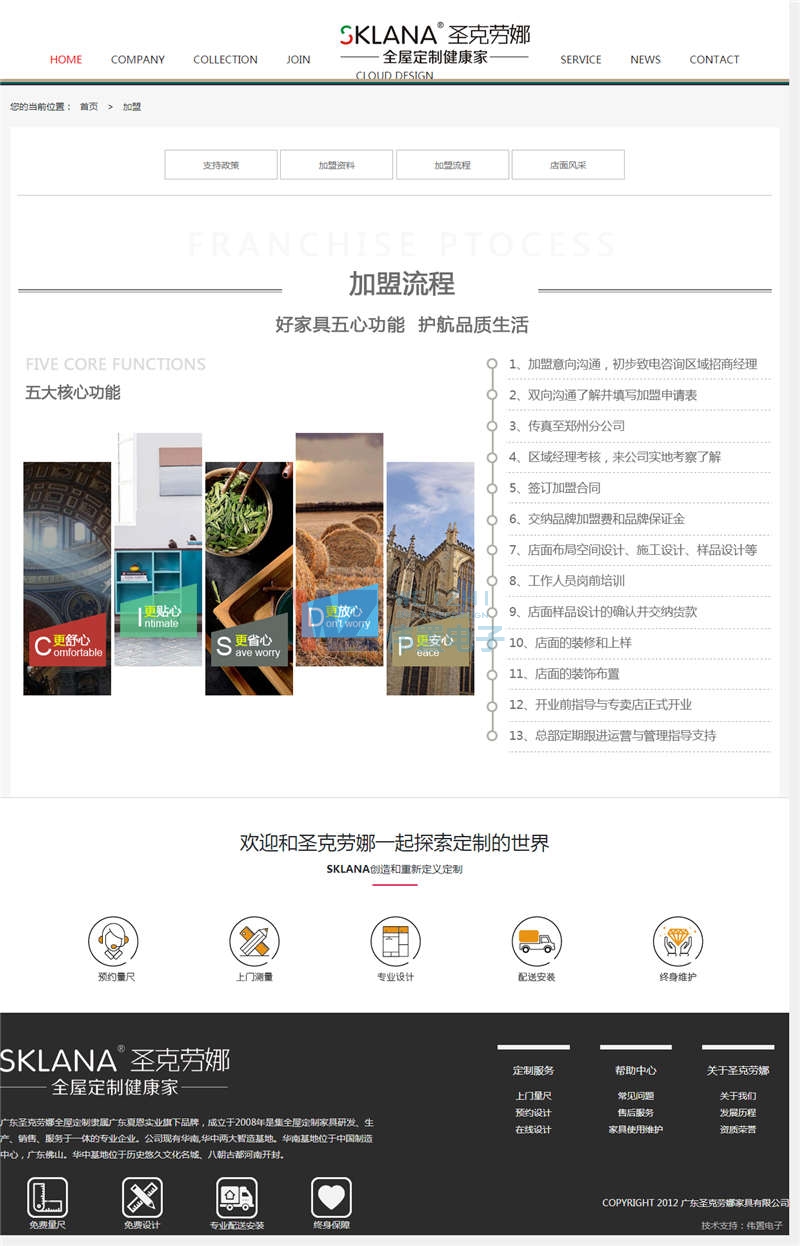
Task: View 发展历程 in the footer
Action: (x=738, y=1113)
